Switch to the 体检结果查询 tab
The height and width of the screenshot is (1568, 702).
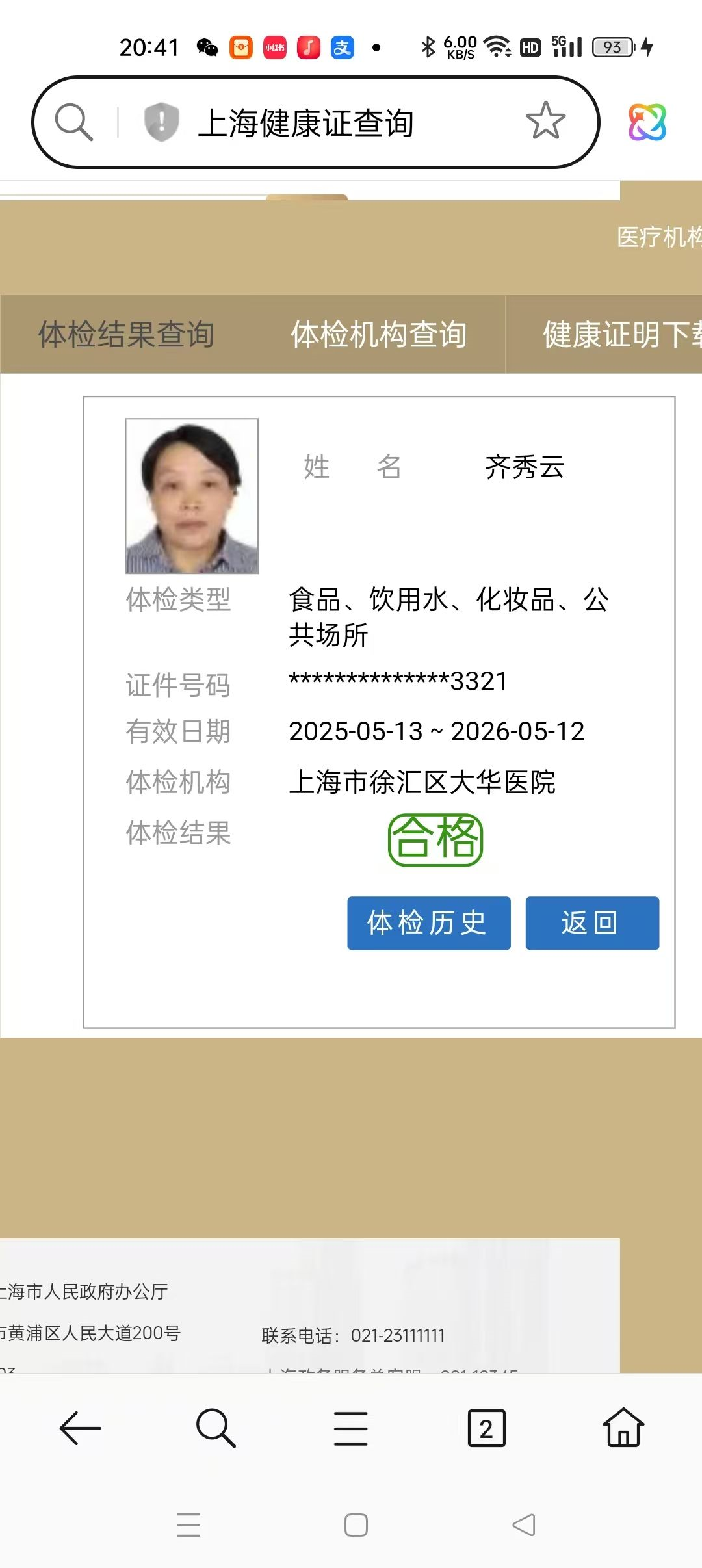[x=126, y=334]
